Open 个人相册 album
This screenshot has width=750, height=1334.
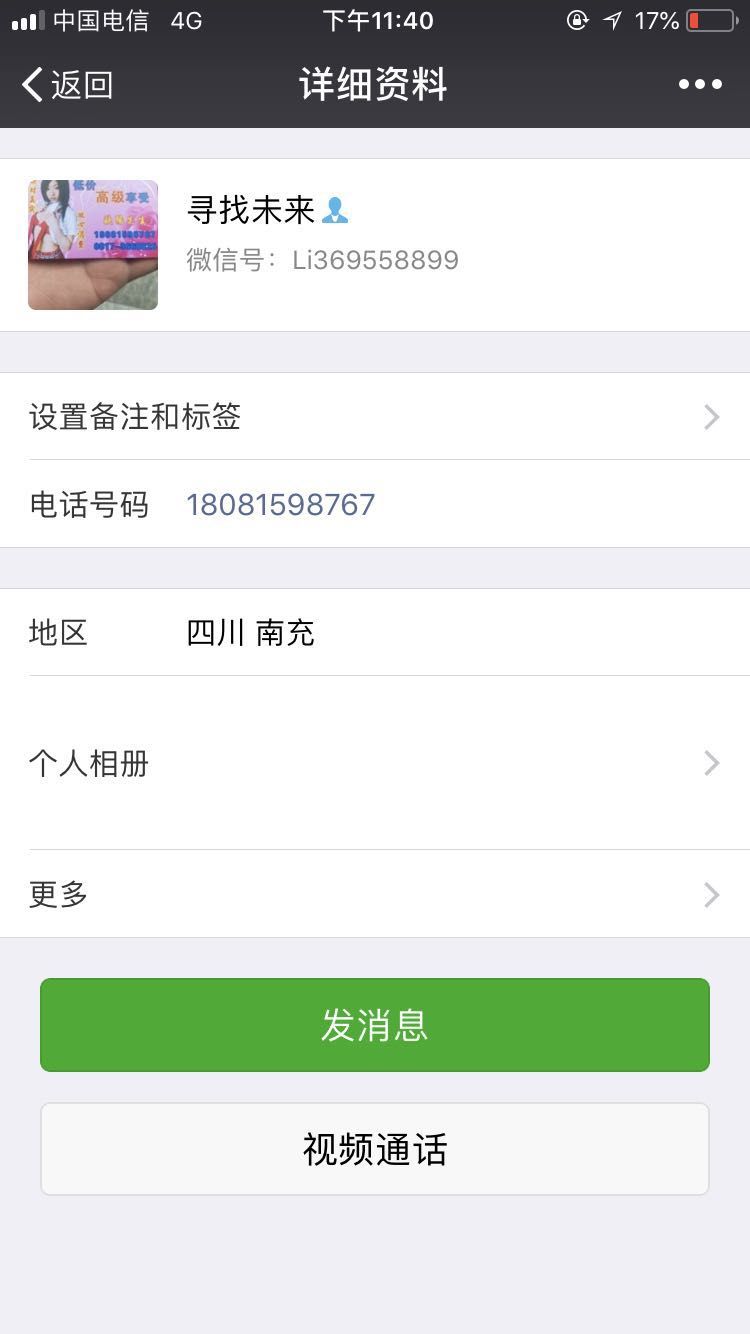point(375,764)
